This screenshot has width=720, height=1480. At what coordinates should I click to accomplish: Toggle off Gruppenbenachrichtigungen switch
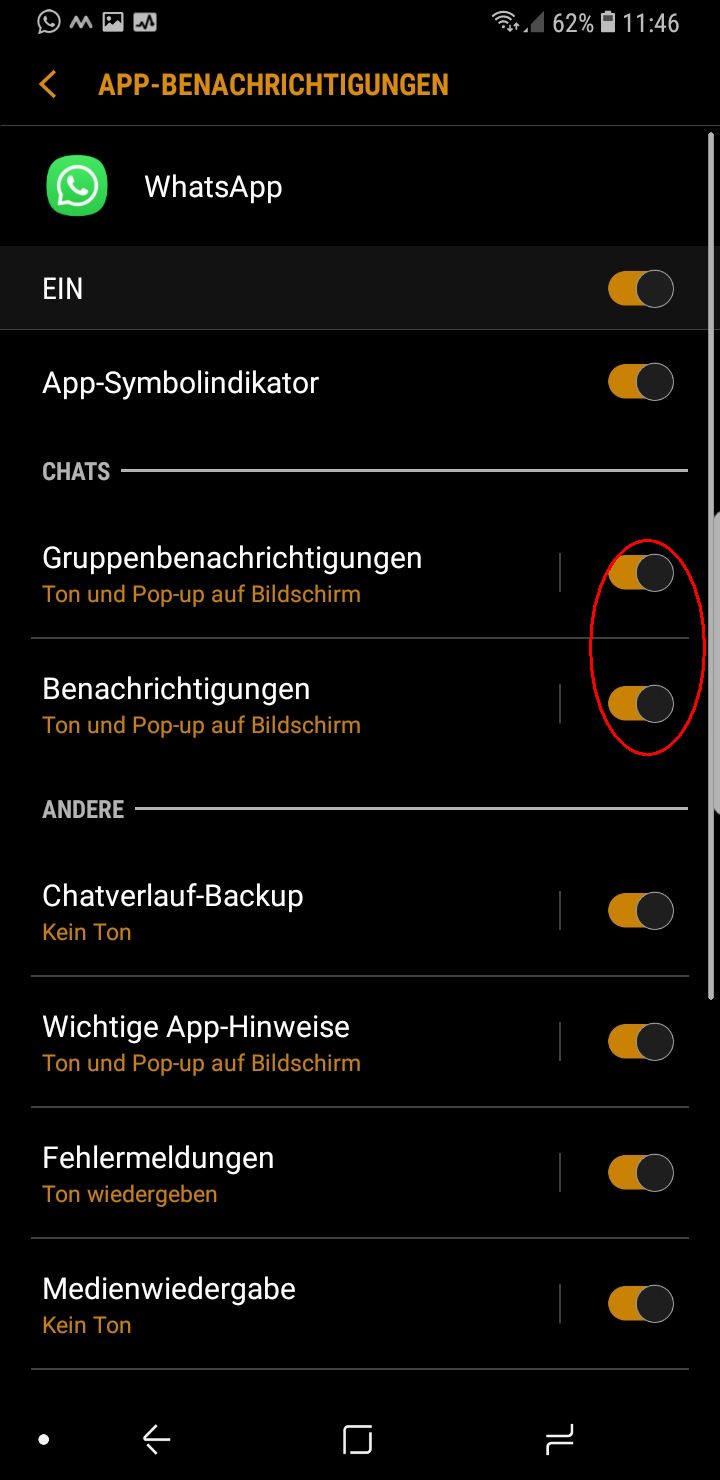[640, 573]
